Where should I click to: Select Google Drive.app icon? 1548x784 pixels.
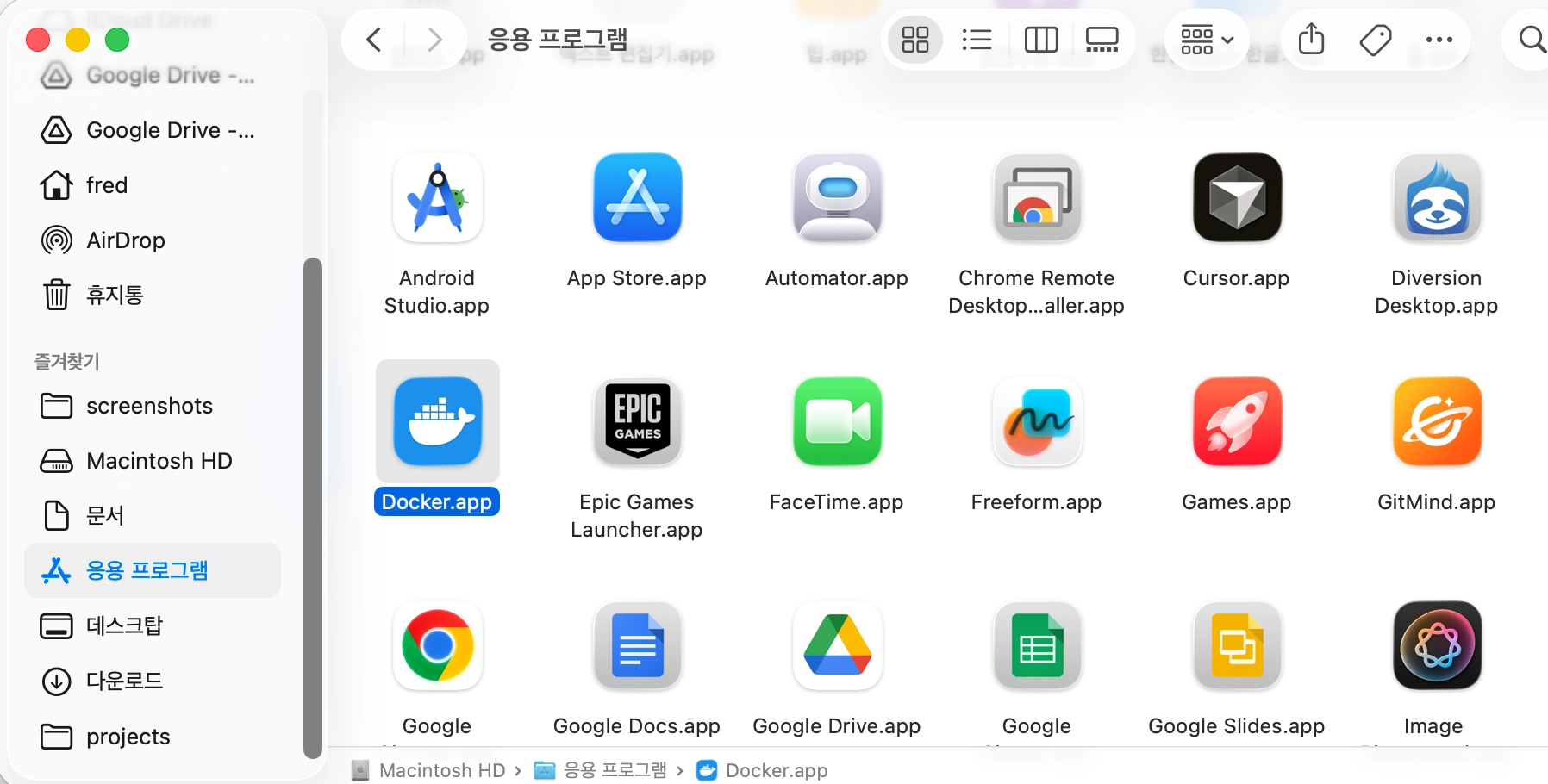pos(837,646)
